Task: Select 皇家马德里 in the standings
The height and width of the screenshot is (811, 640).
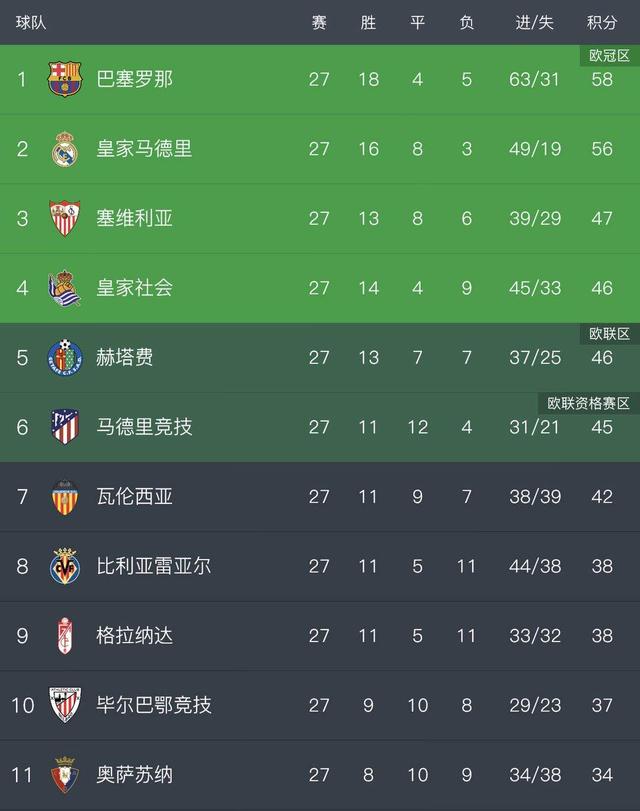Action: [144, 149]
